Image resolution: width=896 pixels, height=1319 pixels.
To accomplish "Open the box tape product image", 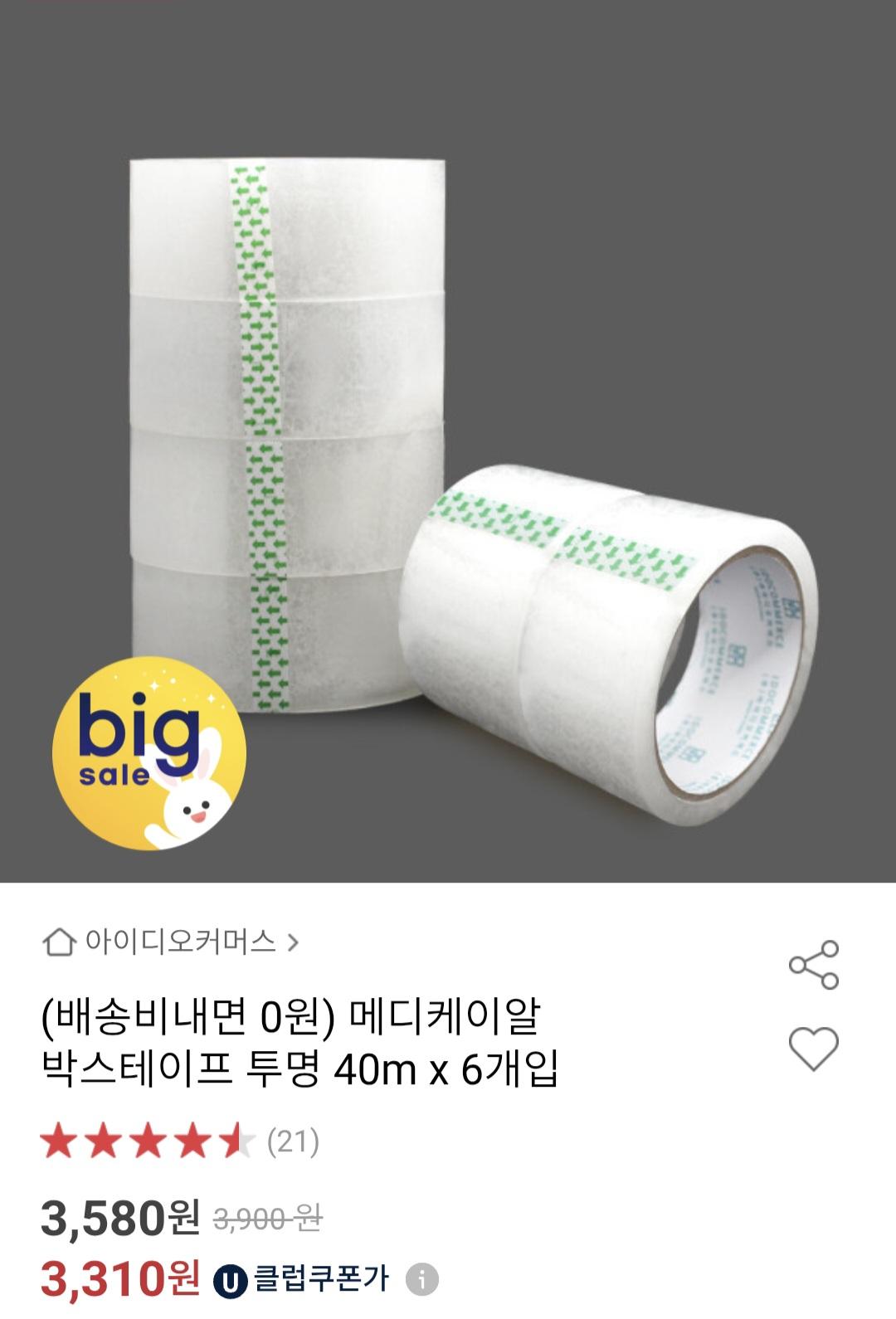I will 448,465.
